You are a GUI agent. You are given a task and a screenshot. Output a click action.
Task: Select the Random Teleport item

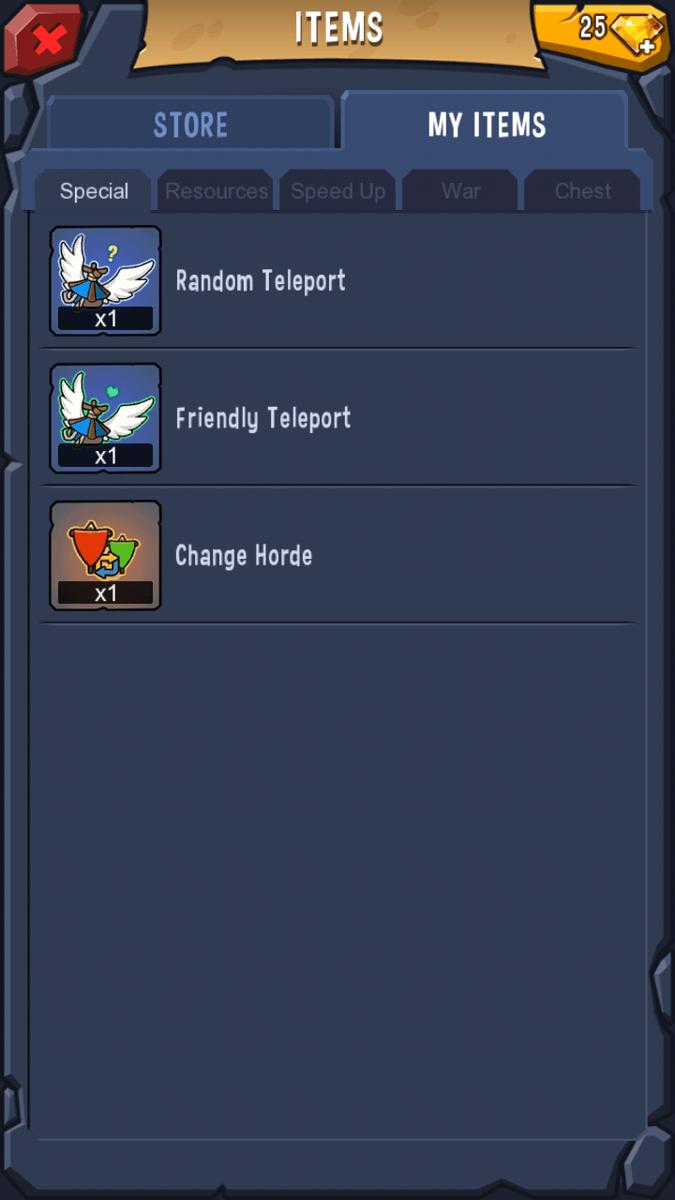337,281
